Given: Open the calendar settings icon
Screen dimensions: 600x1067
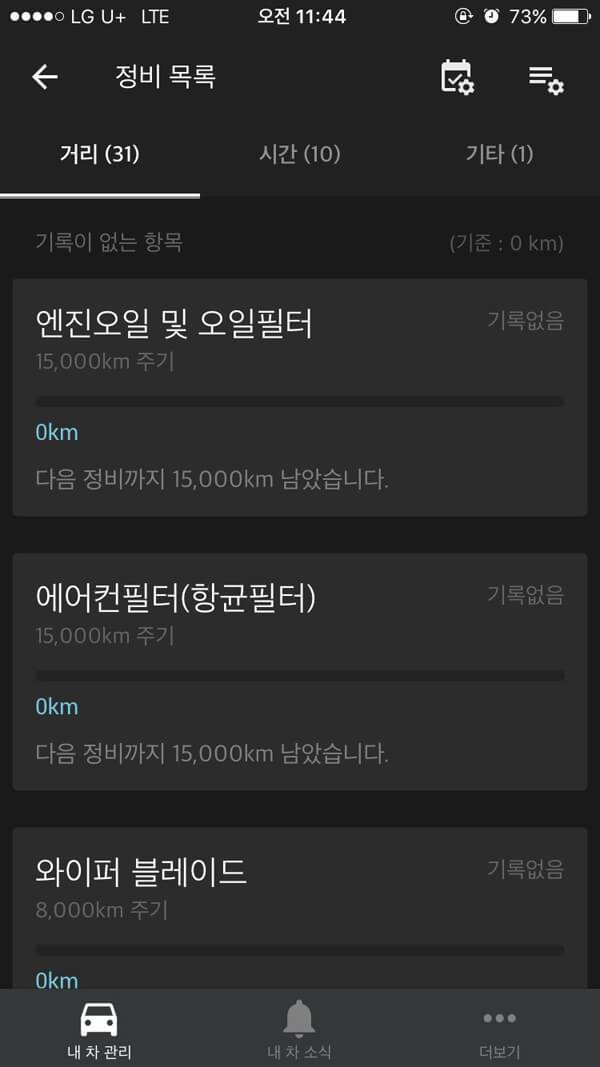Looking at the screenshot, I should (457, 77).
